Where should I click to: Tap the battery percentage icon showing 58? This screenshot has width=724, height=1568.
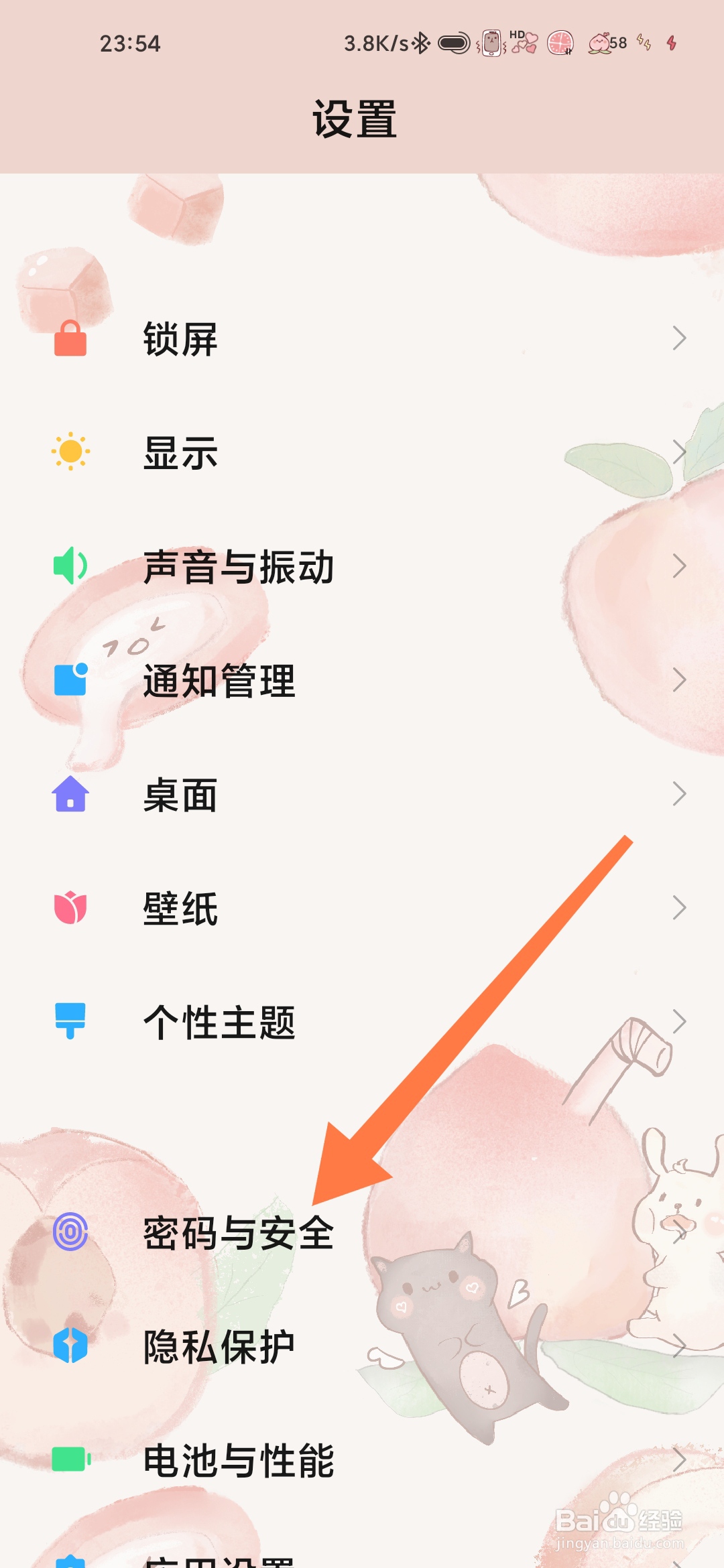point(603,44)
